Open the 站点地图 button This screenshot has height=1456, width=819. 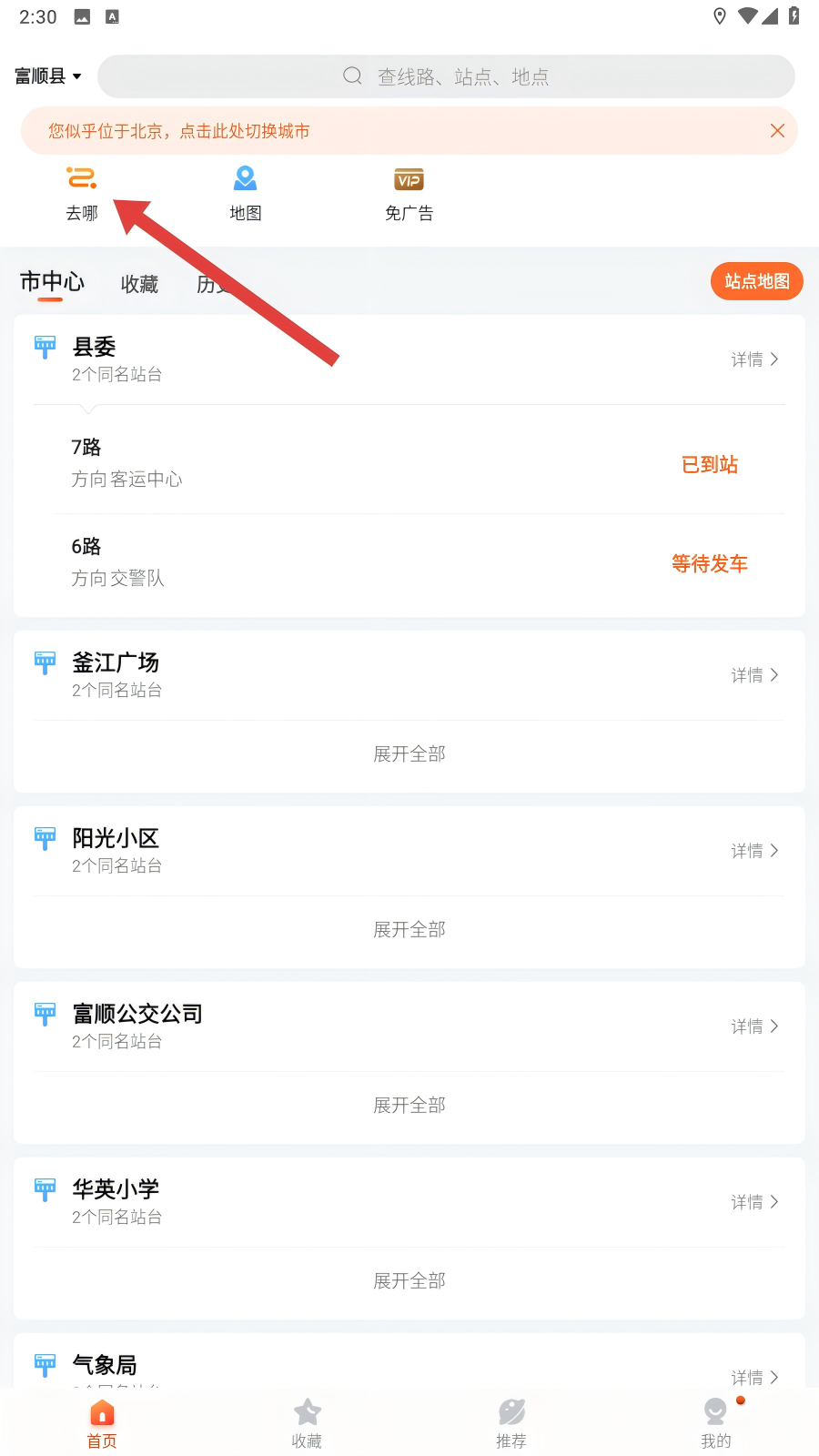click(756, 281)
